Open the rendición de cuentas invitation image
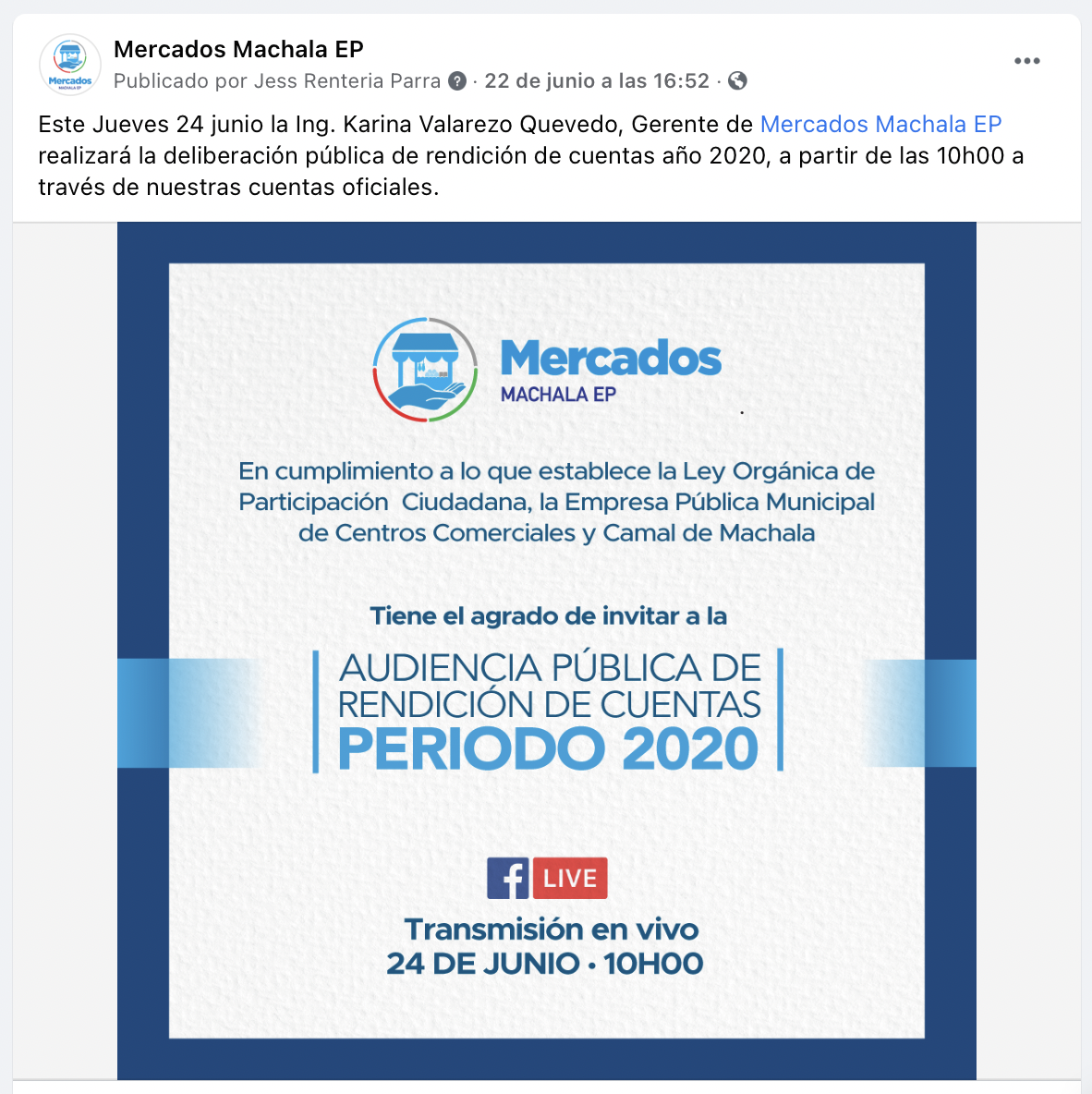The image size is (1092, 1094). click(x=546, y=650)
